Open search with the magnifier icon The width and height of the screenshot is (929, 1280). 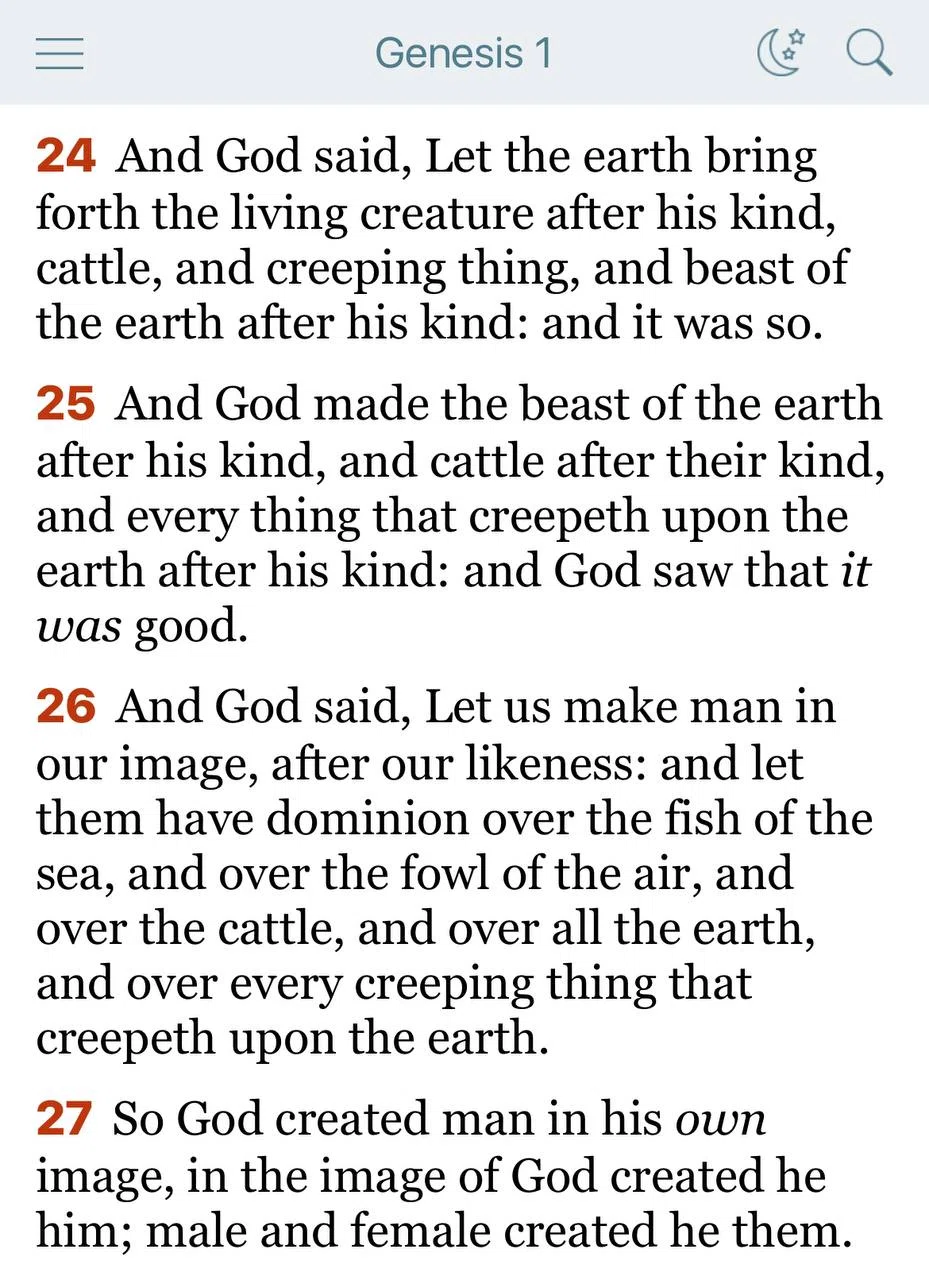869,52
